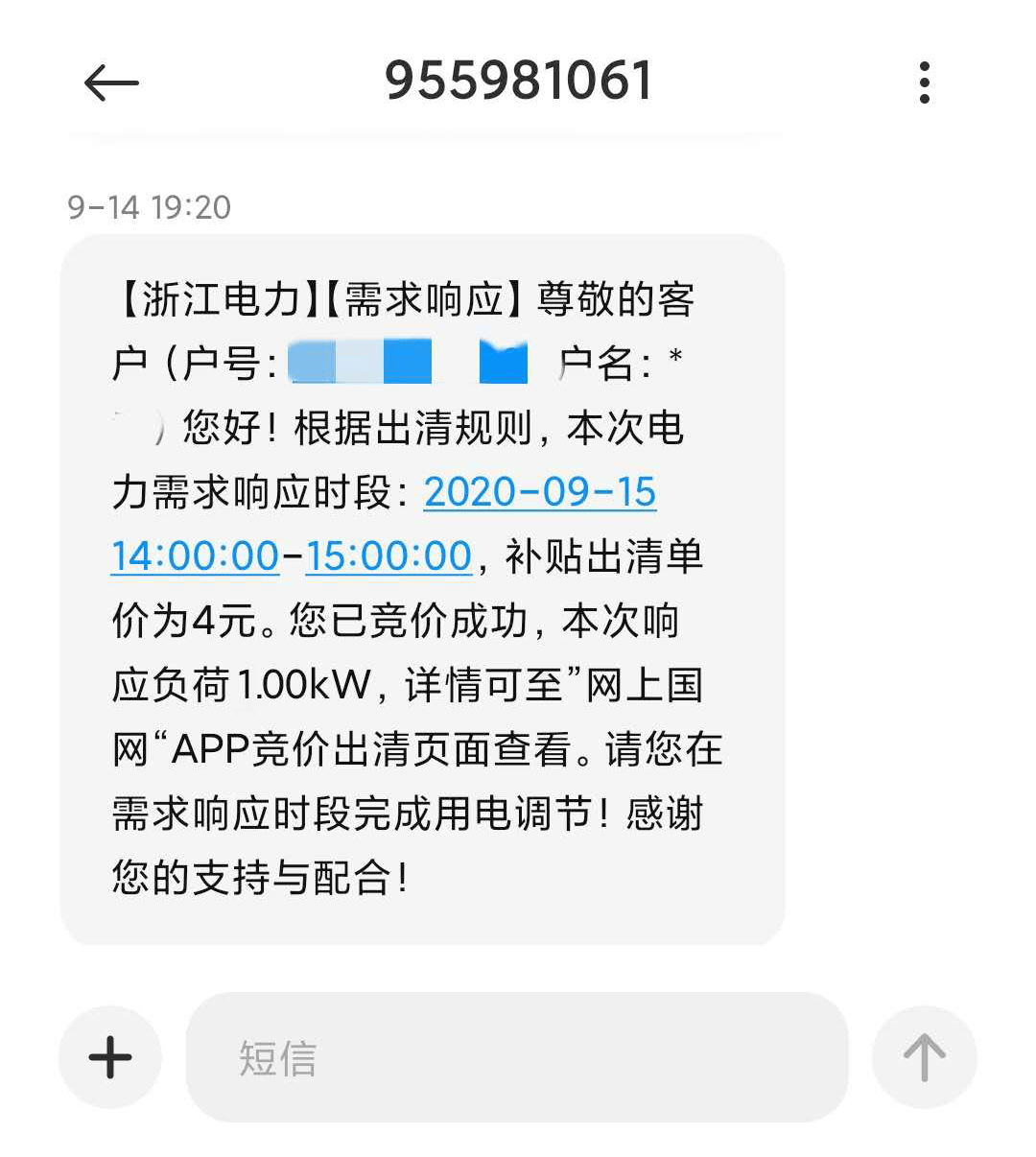1036x1157 pixels.
Task: Send the message with the arrow button
Action: (x=924, y=1057)
